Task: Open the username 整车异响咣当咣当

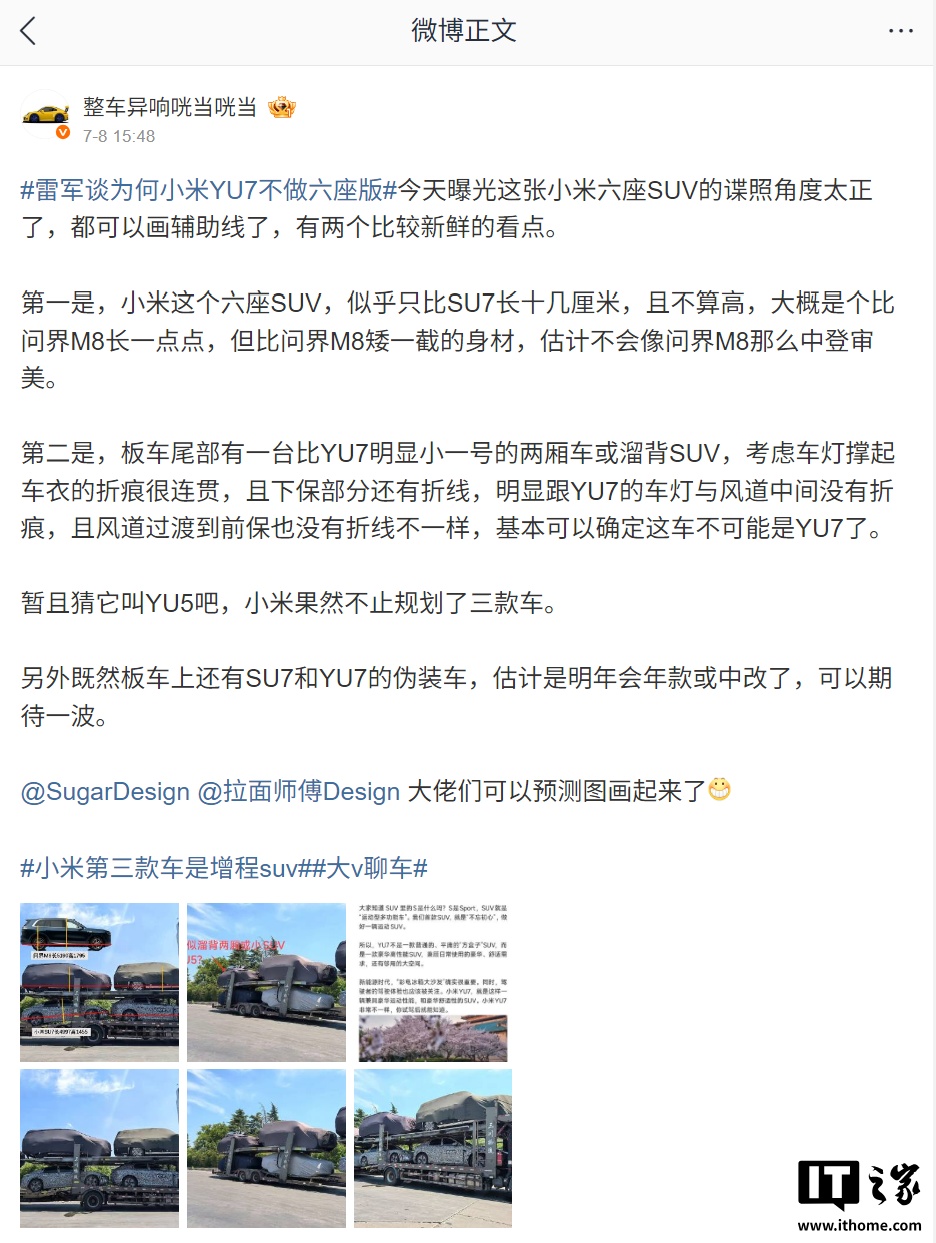Action: [170, 108]
